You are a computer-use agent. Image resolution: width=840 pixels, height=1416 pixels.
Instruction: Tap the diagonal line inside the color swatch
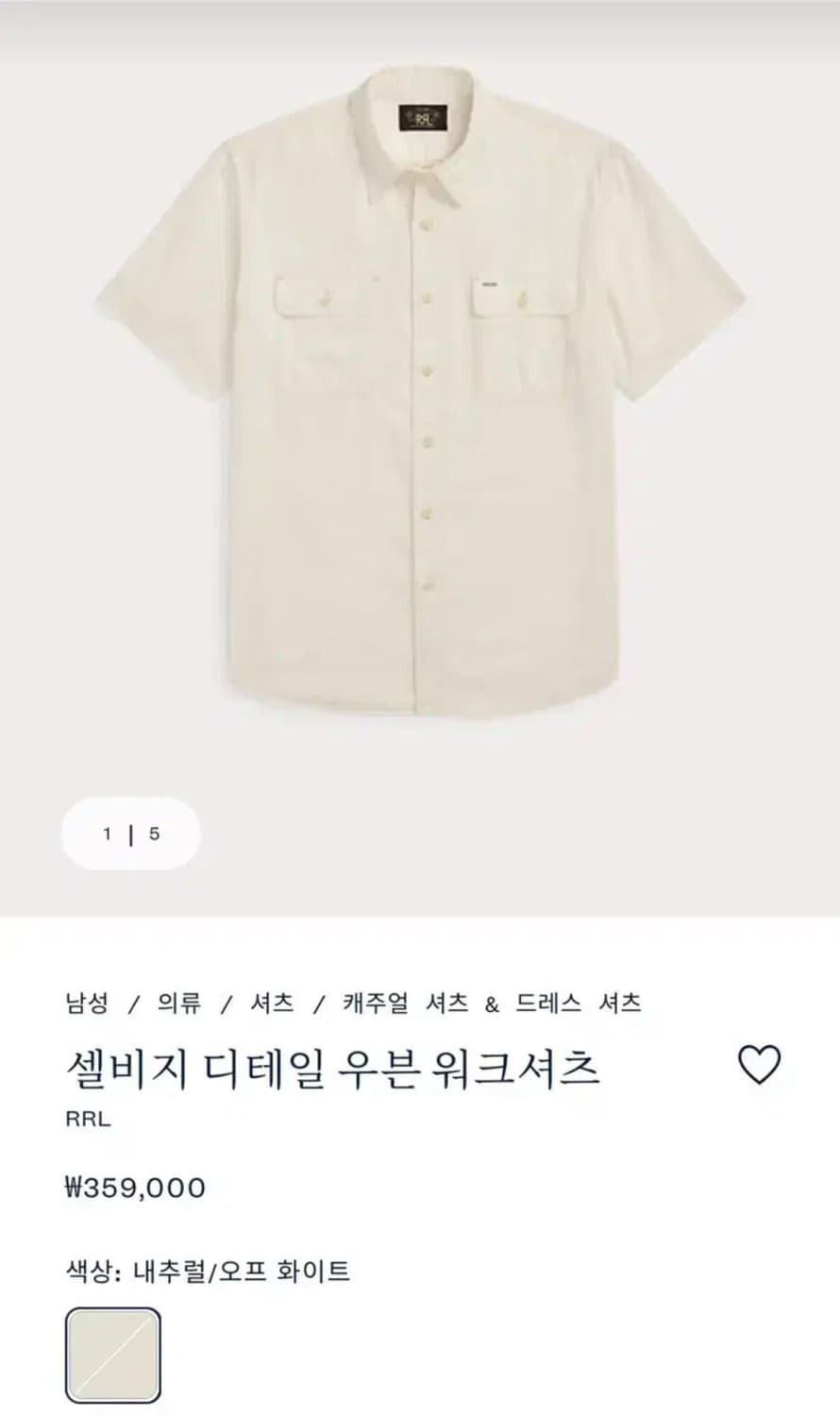pyautogui.click(x=111, y=1355)
